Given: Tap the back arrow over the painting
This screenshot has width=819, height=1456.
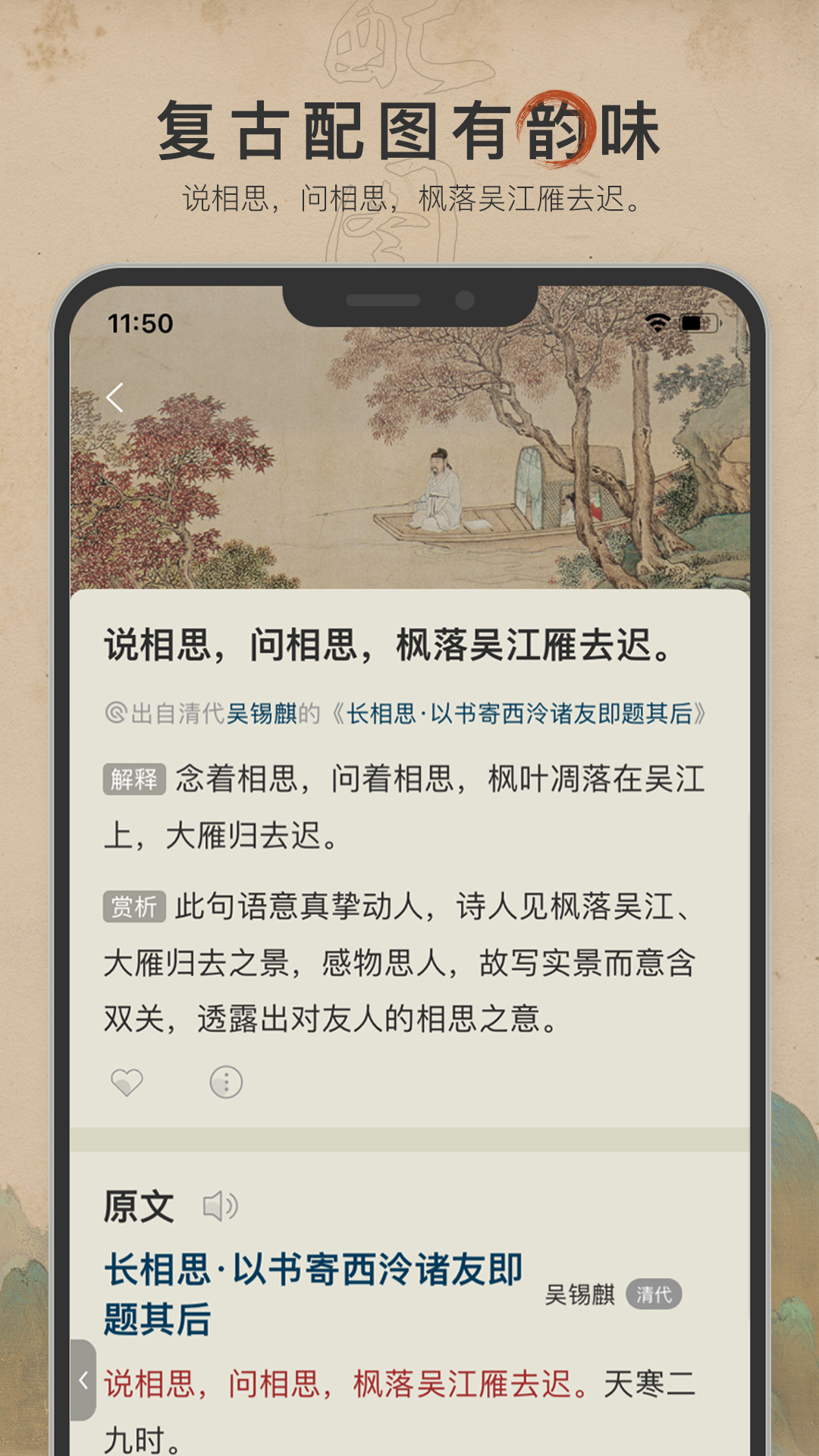Looking at the screenshot, I should pos(115,397).
